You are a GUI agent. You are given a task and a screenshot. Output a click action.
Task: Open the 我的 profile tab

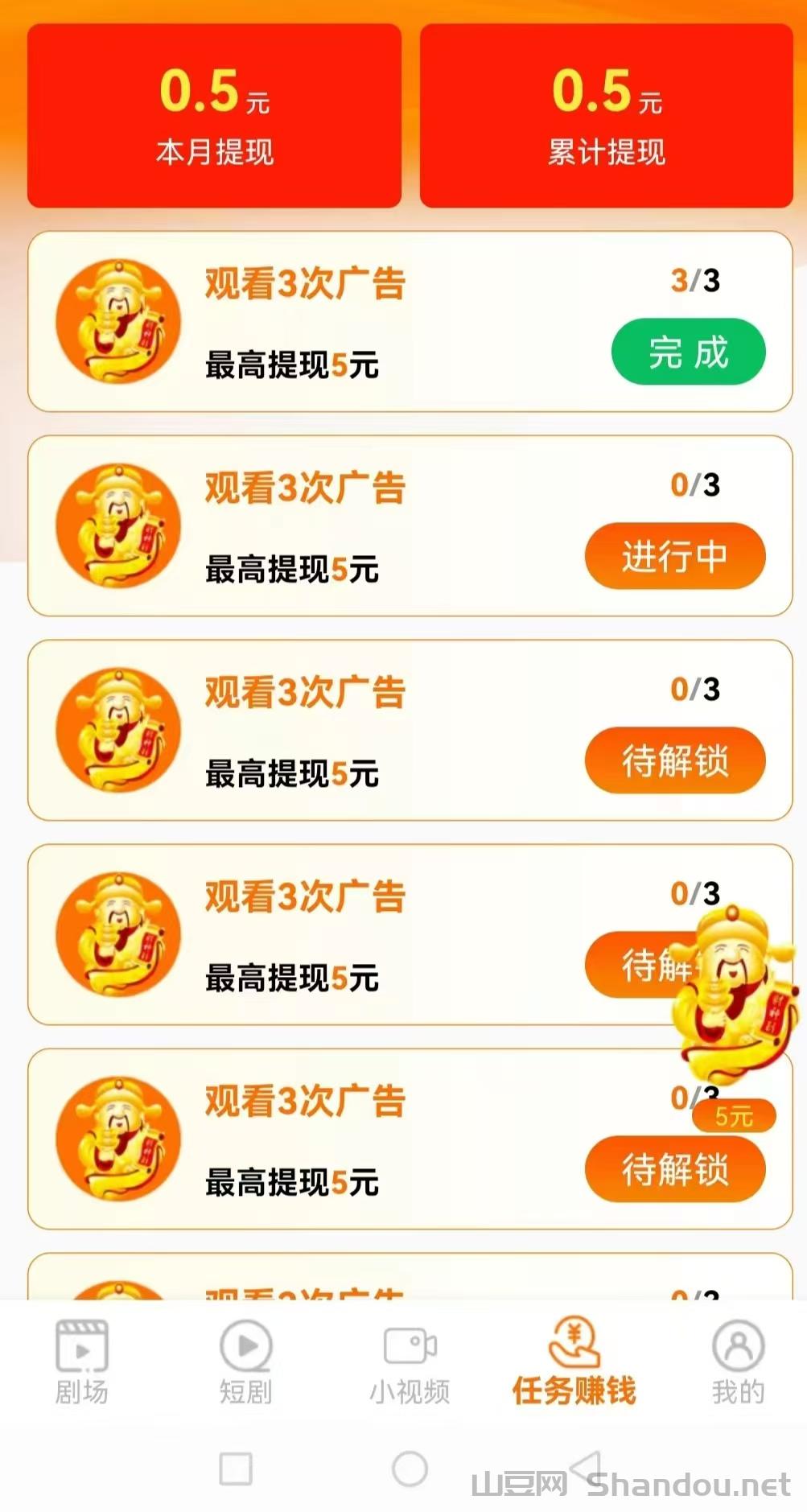(738, 1362)
